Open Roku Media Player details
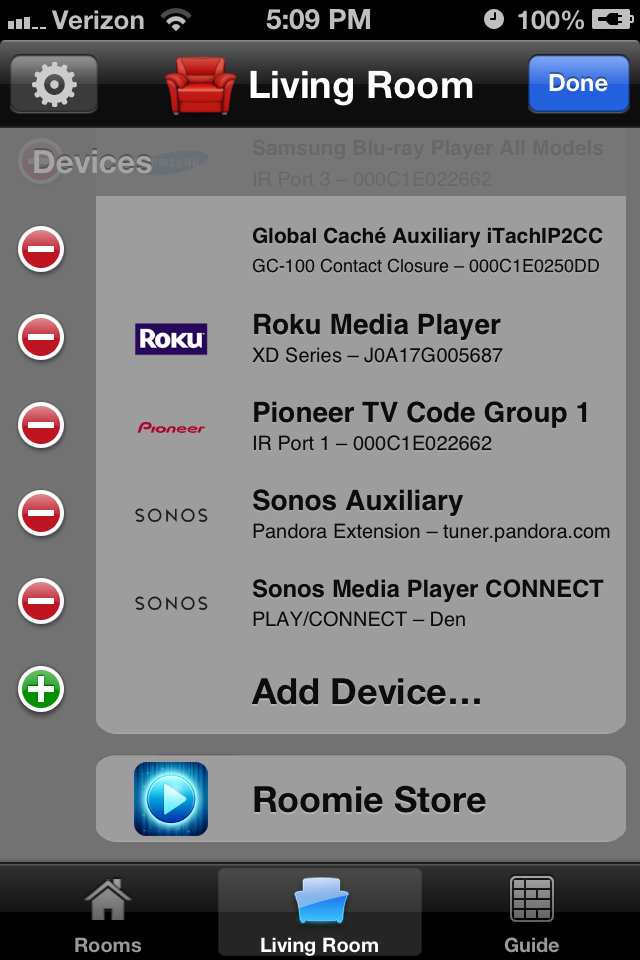The width and height of the screenshot is (640, 960). [x=376, y=338]
